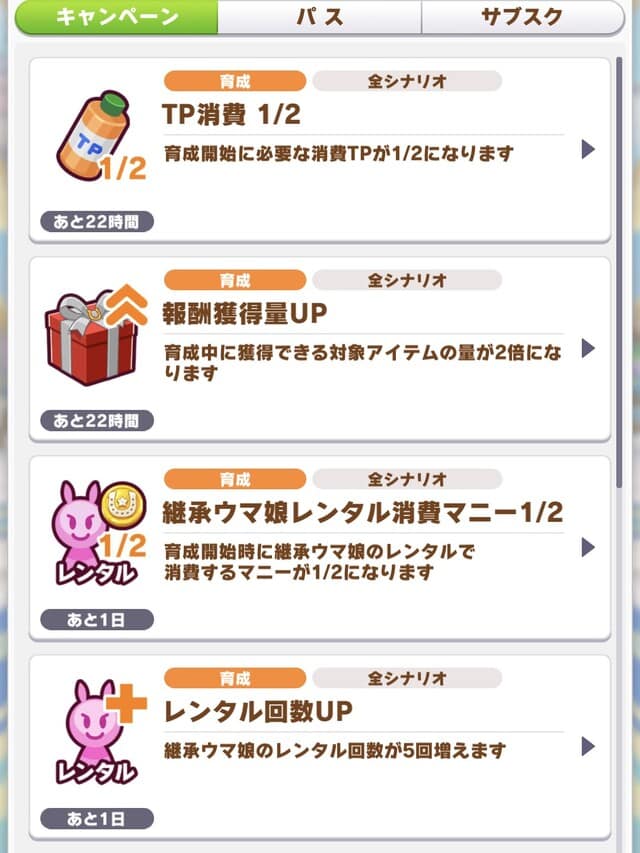Open the 報酬獲得量UP campaign card
640x853 pixels.
[319, 348]
